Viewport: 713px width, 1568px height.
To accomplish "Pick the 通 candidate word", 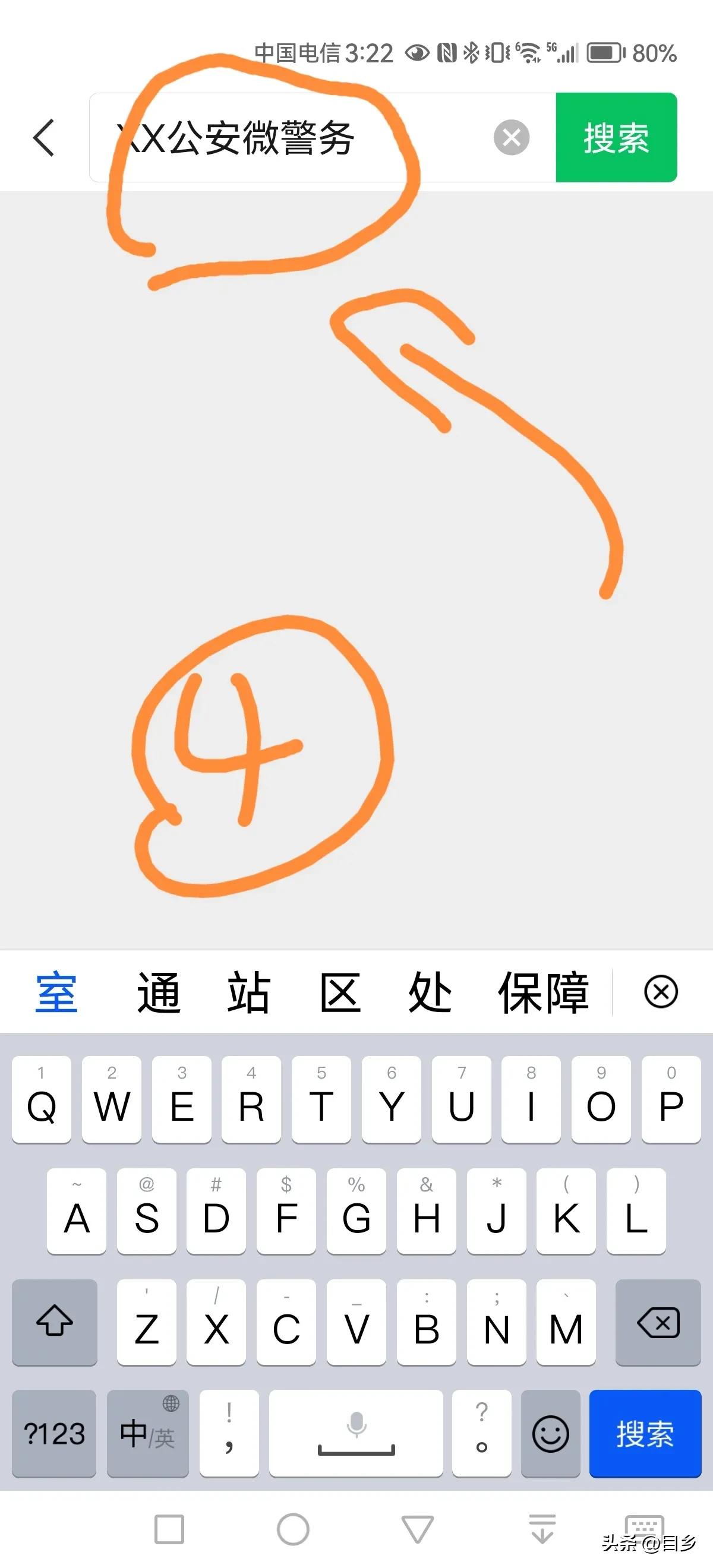I will pyautogui.click(x=158, y=993).
